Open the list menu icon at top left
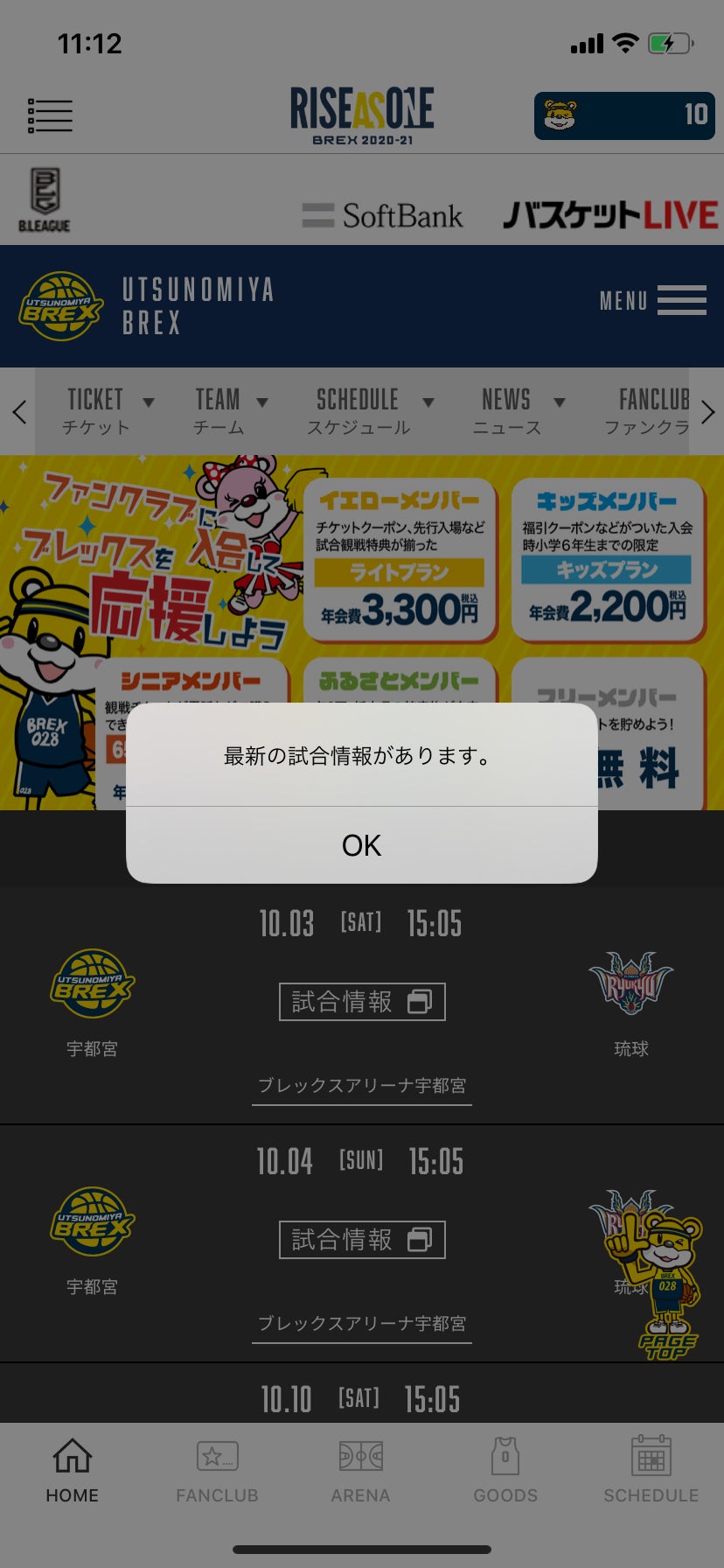Image resolution: width=724 pixels, height=1568 pixels. 50,115
